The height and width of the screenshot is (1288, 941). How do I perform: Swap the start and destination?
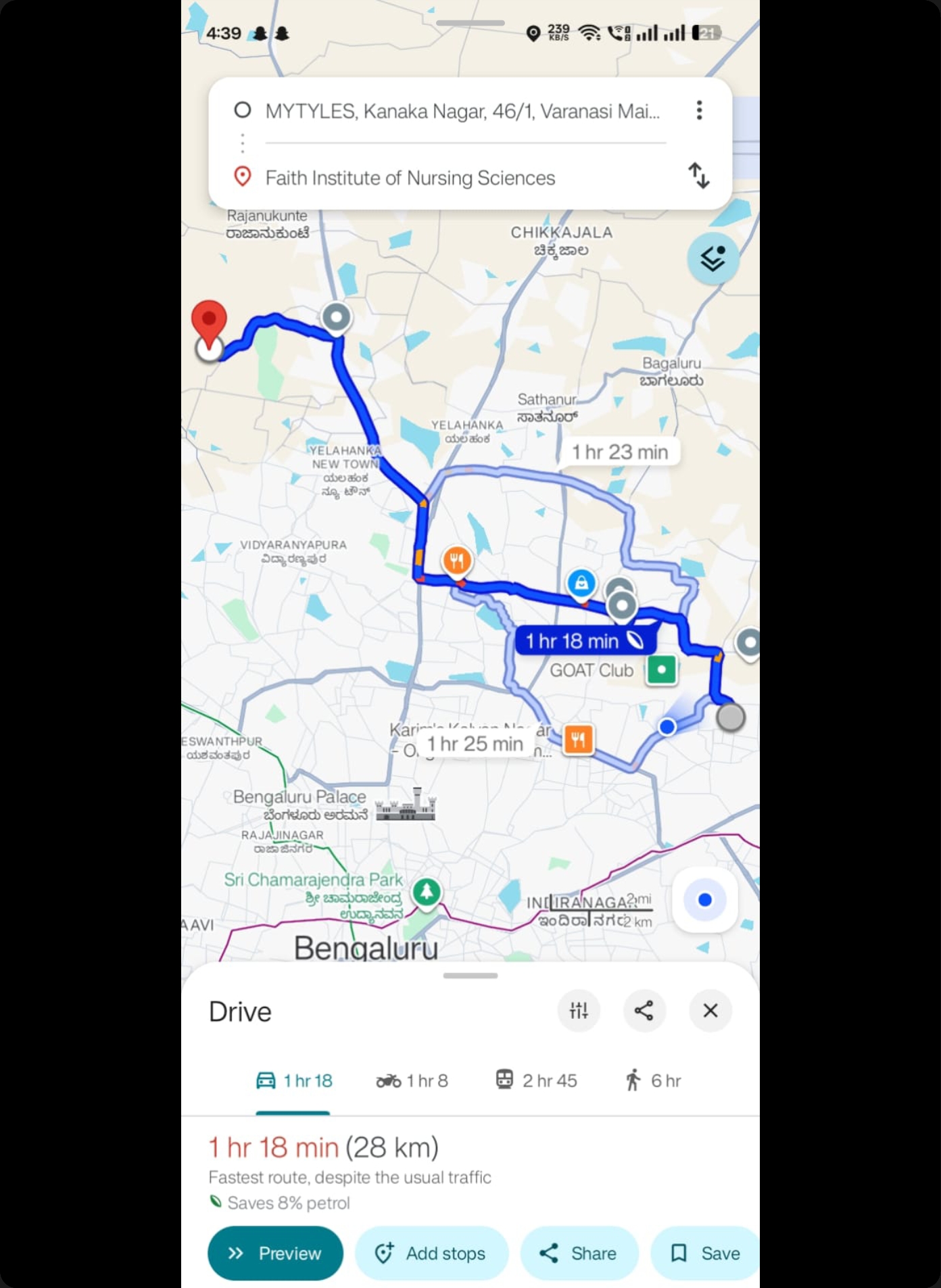point(699,175)
